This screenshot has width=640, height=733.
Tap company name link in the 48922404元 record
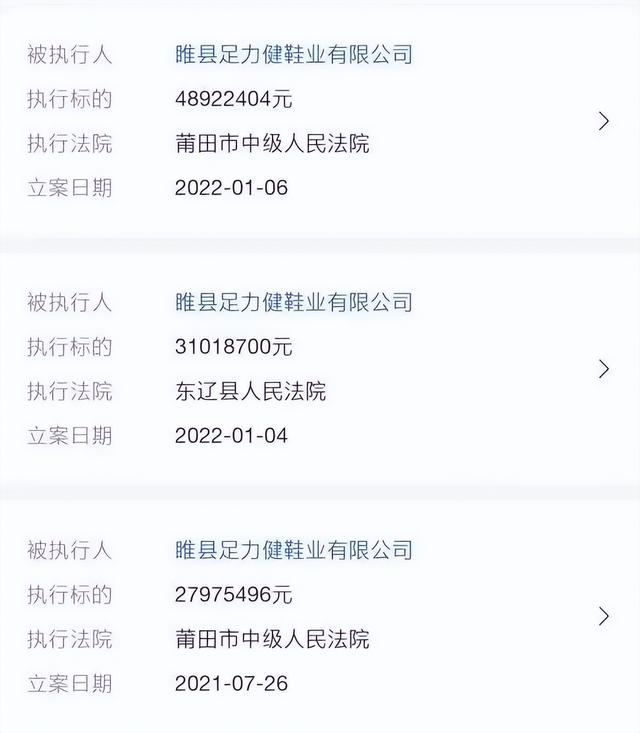(293, 54)
